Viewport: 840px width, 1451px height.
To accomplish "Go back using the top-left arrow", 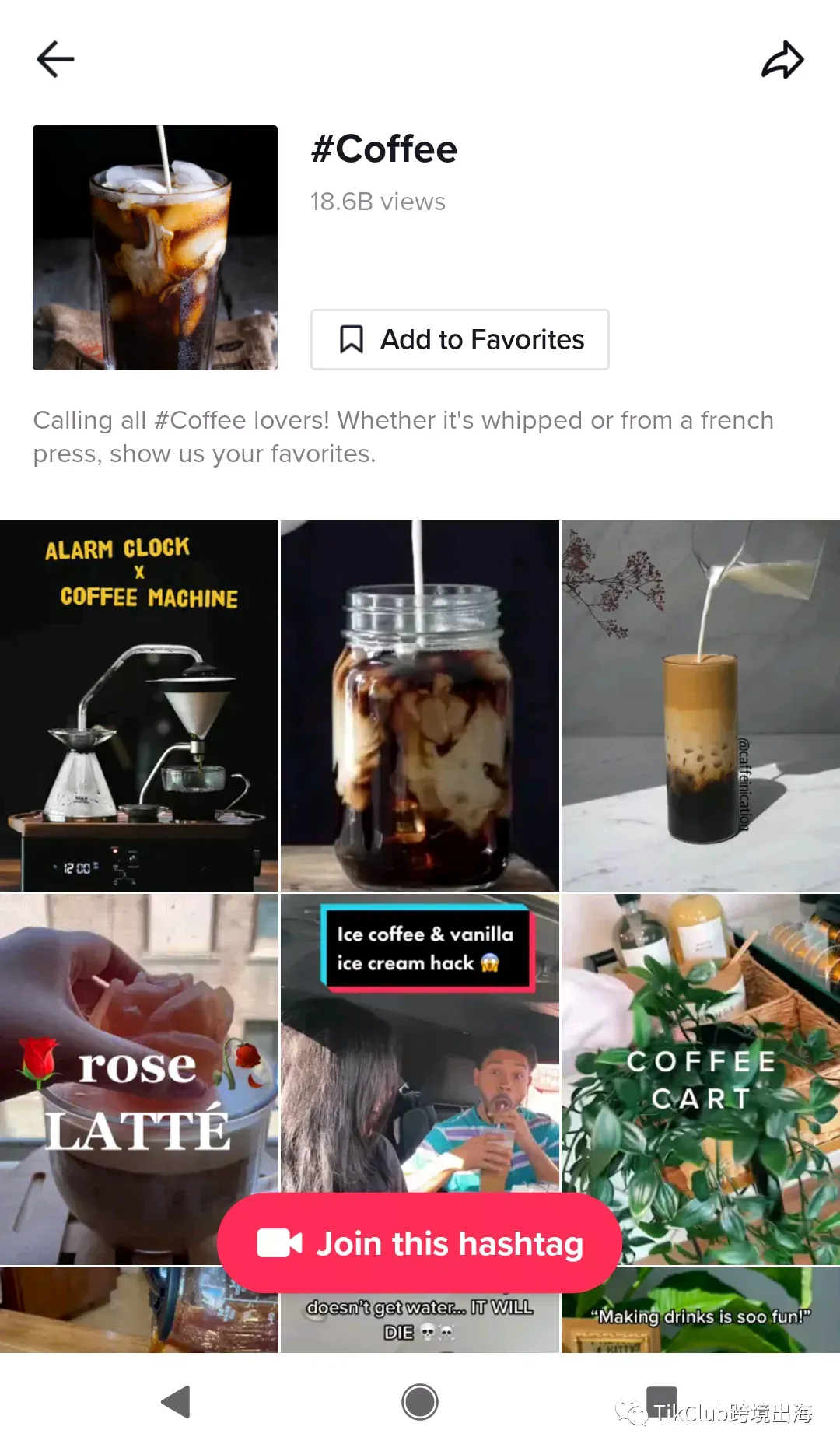I will click(55, 59).
